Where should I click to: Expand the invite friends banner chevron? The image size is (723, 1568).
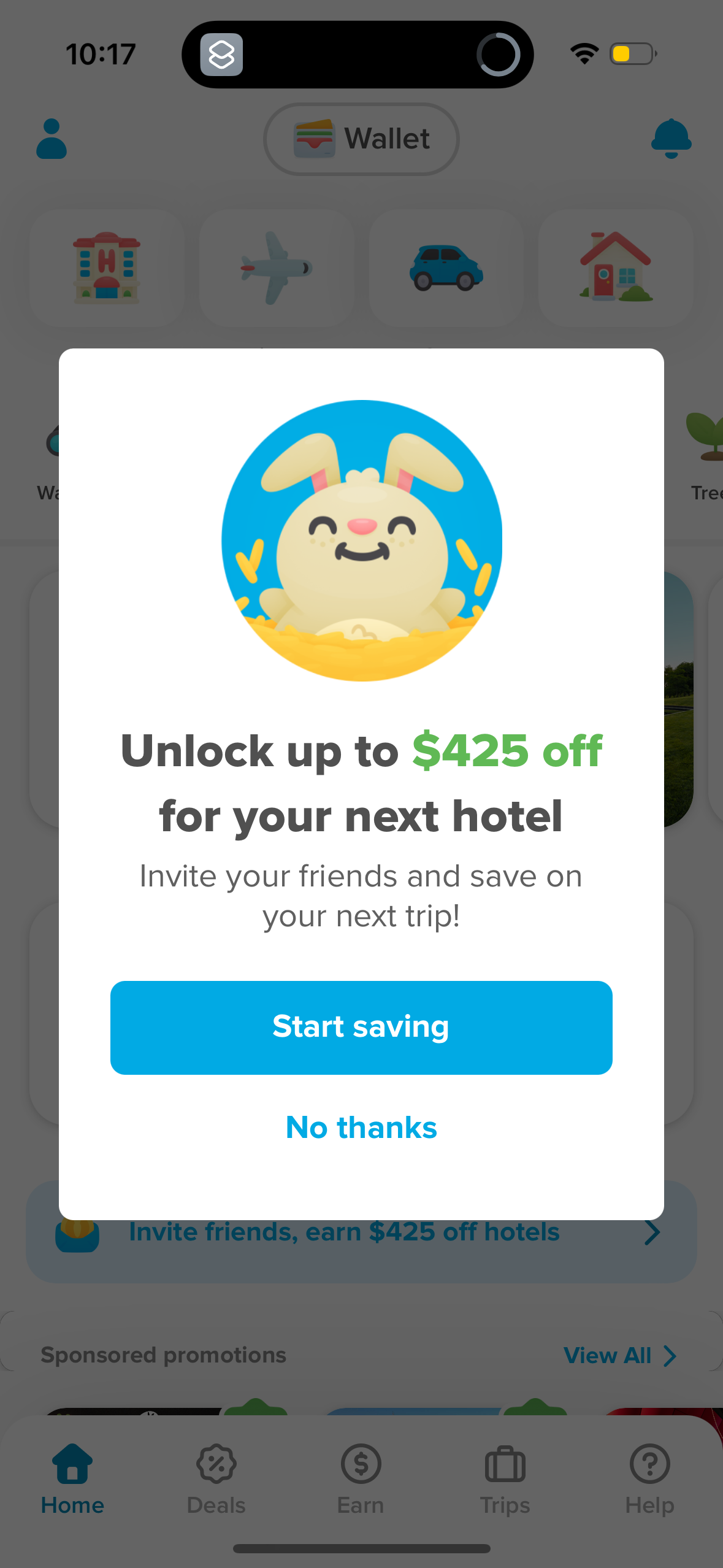(652, 1232)
